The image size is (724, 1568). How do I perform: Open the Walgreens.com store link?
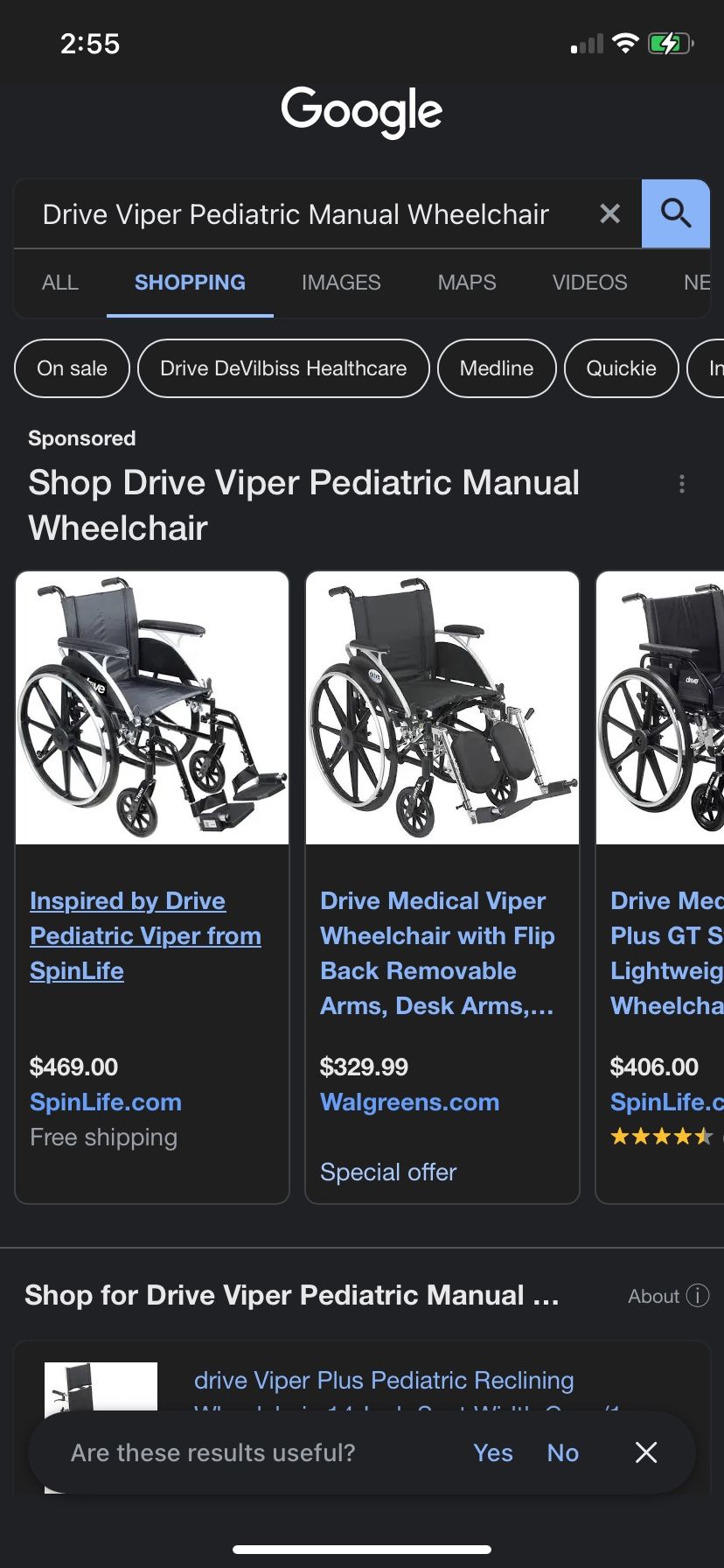(x=409, y=1102)
